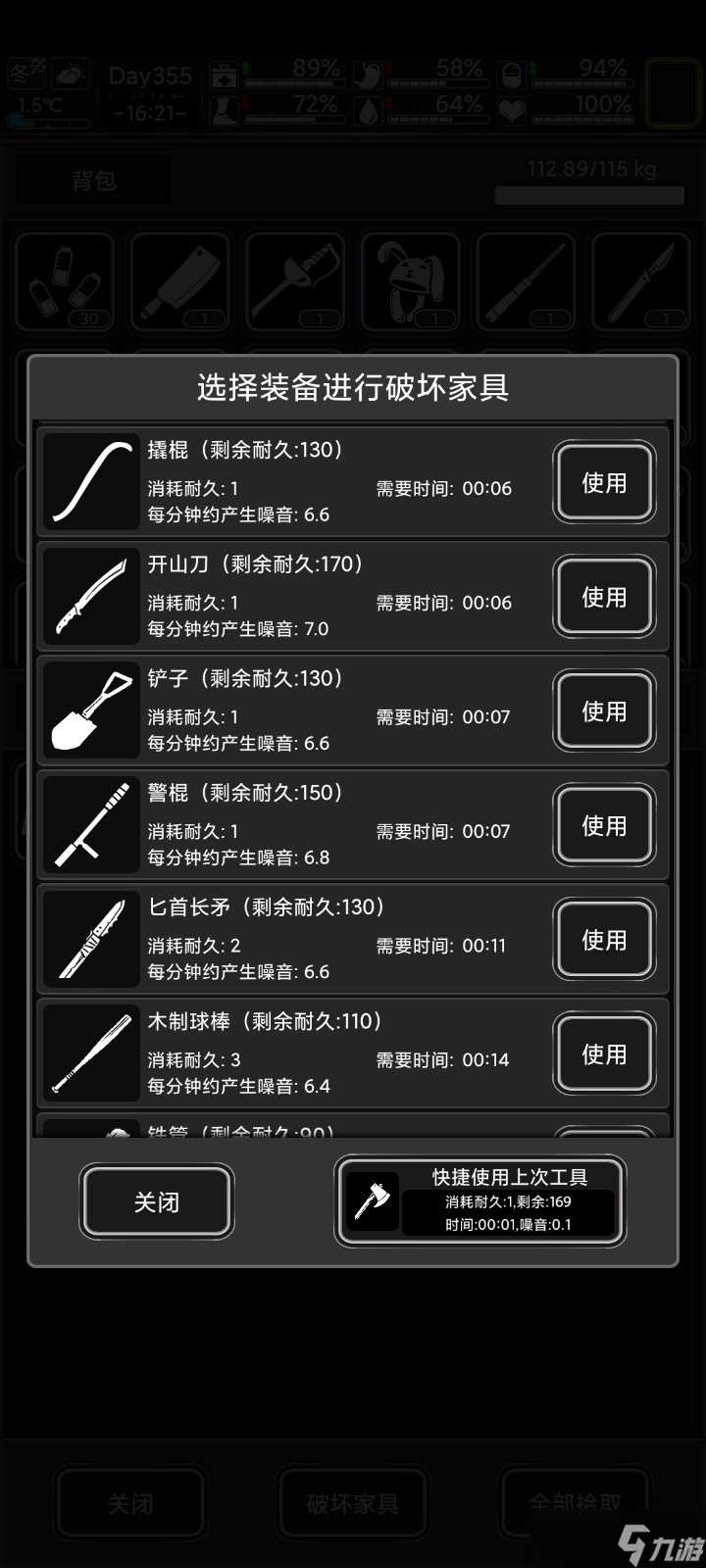Image resolution: width=706 pixels, height=1568 pixels.
Task: Use the 撬棍 crowbar to break furniture
Action: (603, 482)
